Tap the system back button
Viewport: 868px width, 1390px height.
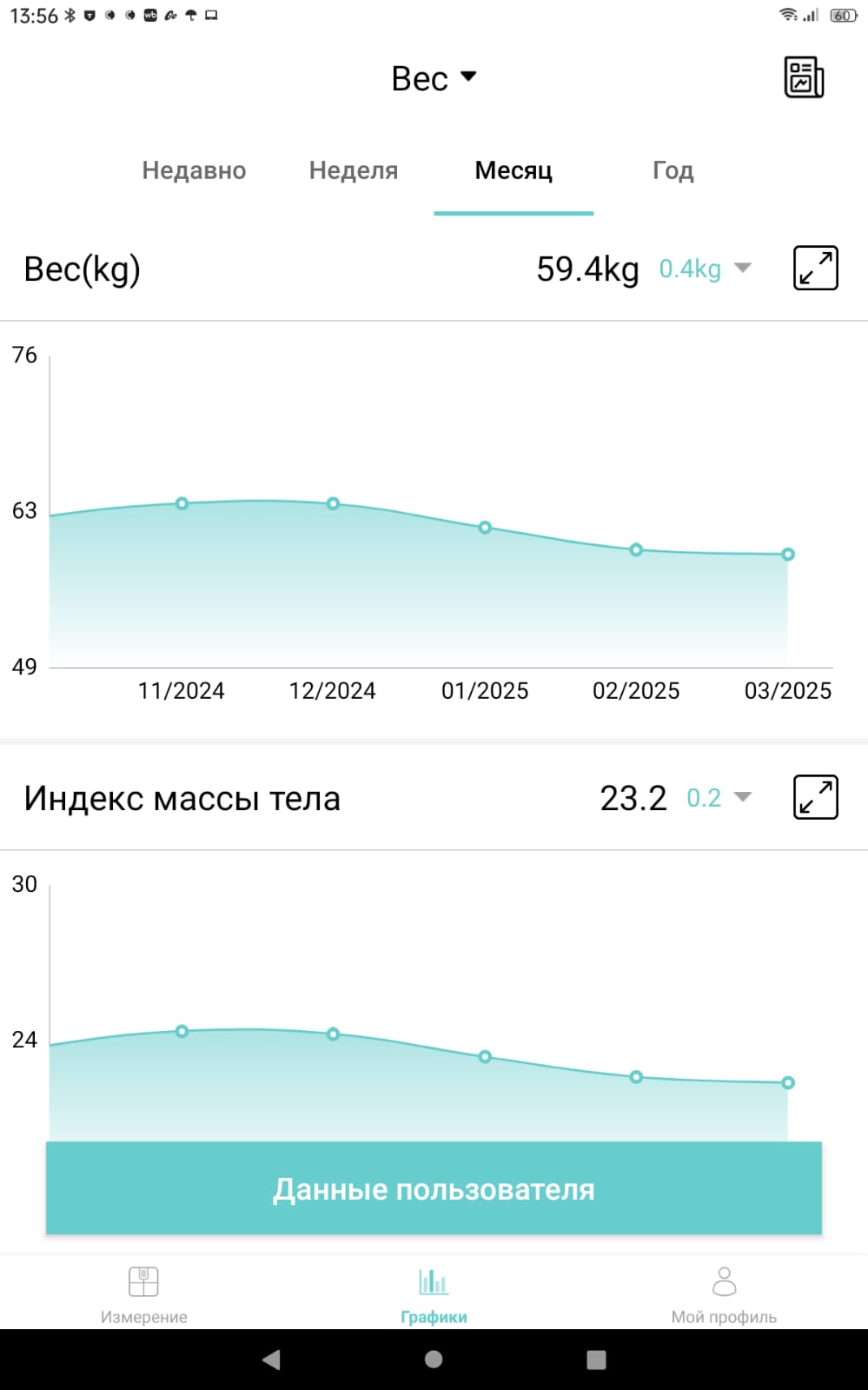point(271,1360)
